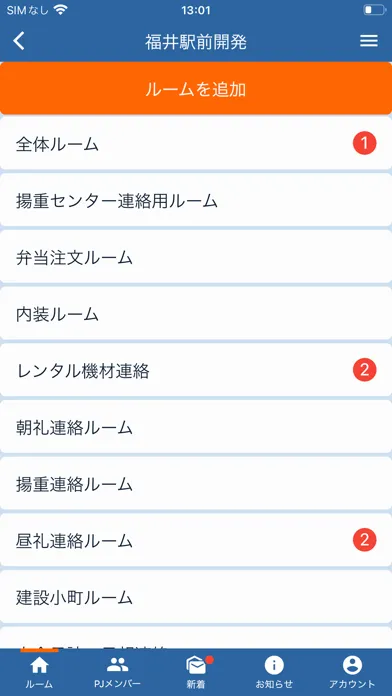
Task: Select レンタル機材連絡 room
Action: [x=196, y=370]
